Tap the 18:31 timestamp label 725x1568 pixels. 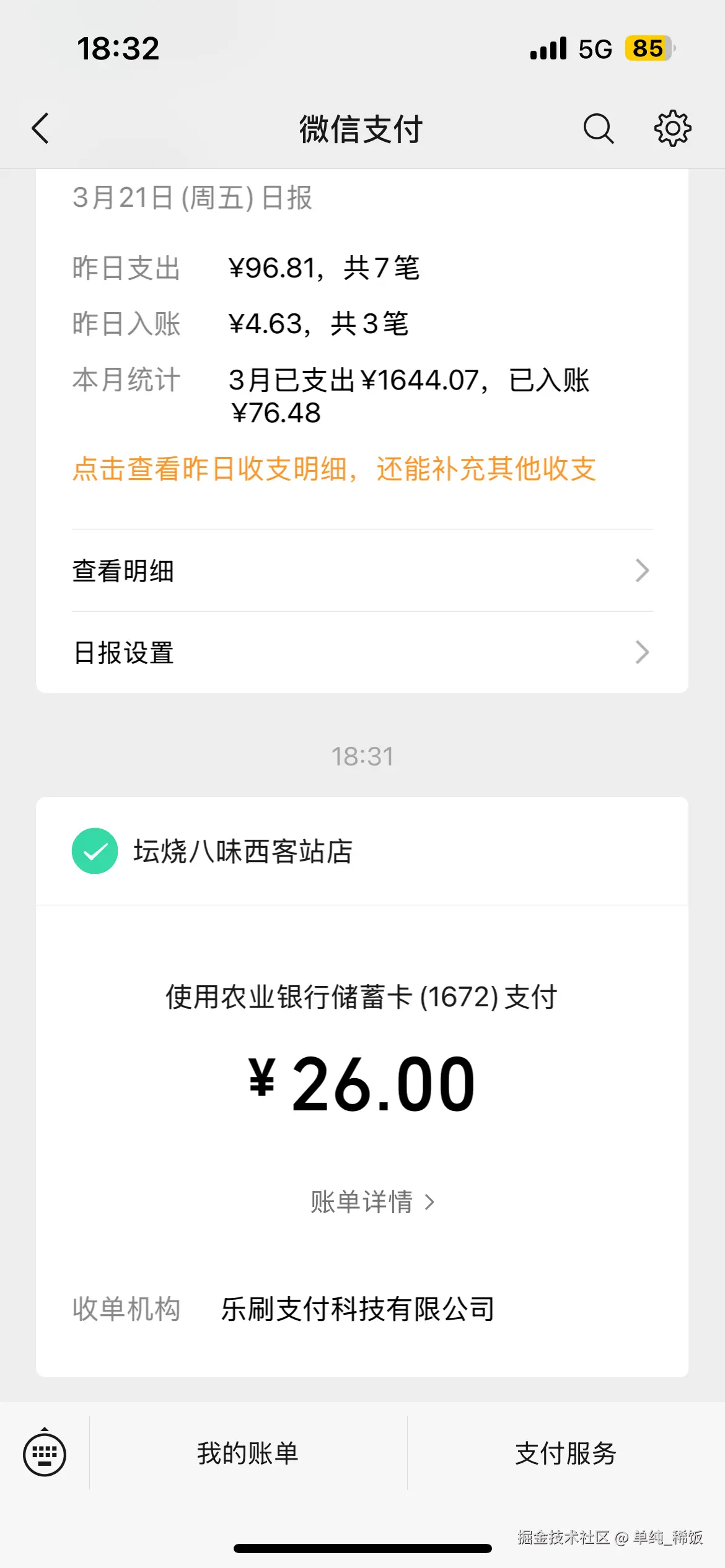(x=362, y=756)
